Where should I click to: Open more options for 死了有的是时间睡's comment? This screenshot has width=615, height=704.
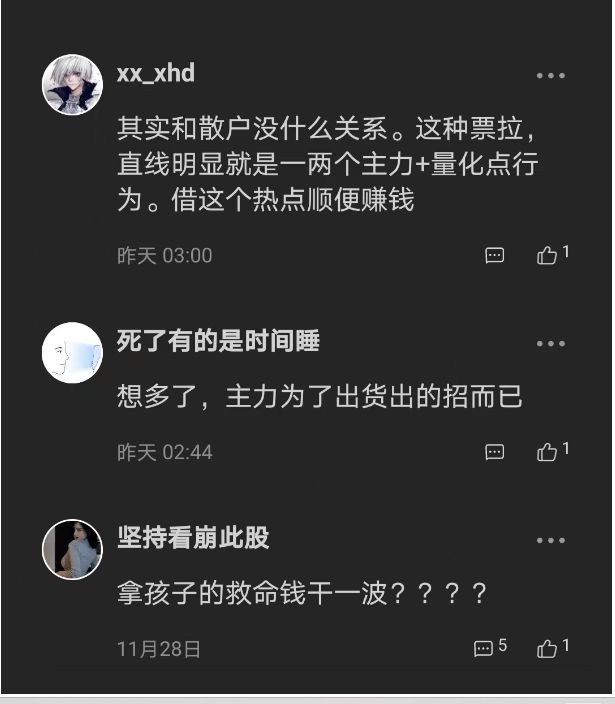pyautogui.click(x=551, y=344)
